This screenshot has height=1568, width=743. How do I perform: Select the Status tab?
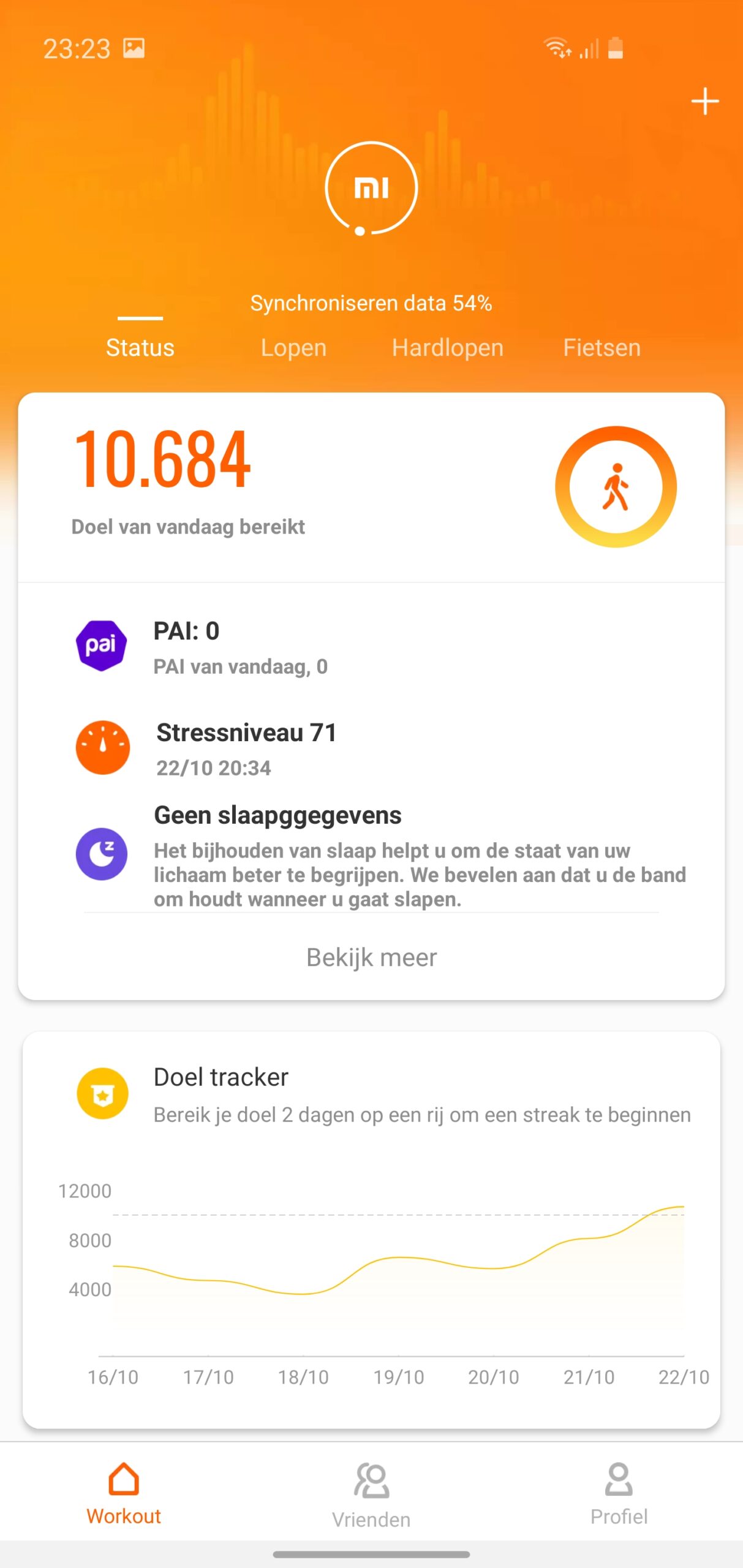pyautogui.click(x=140, y=347)
